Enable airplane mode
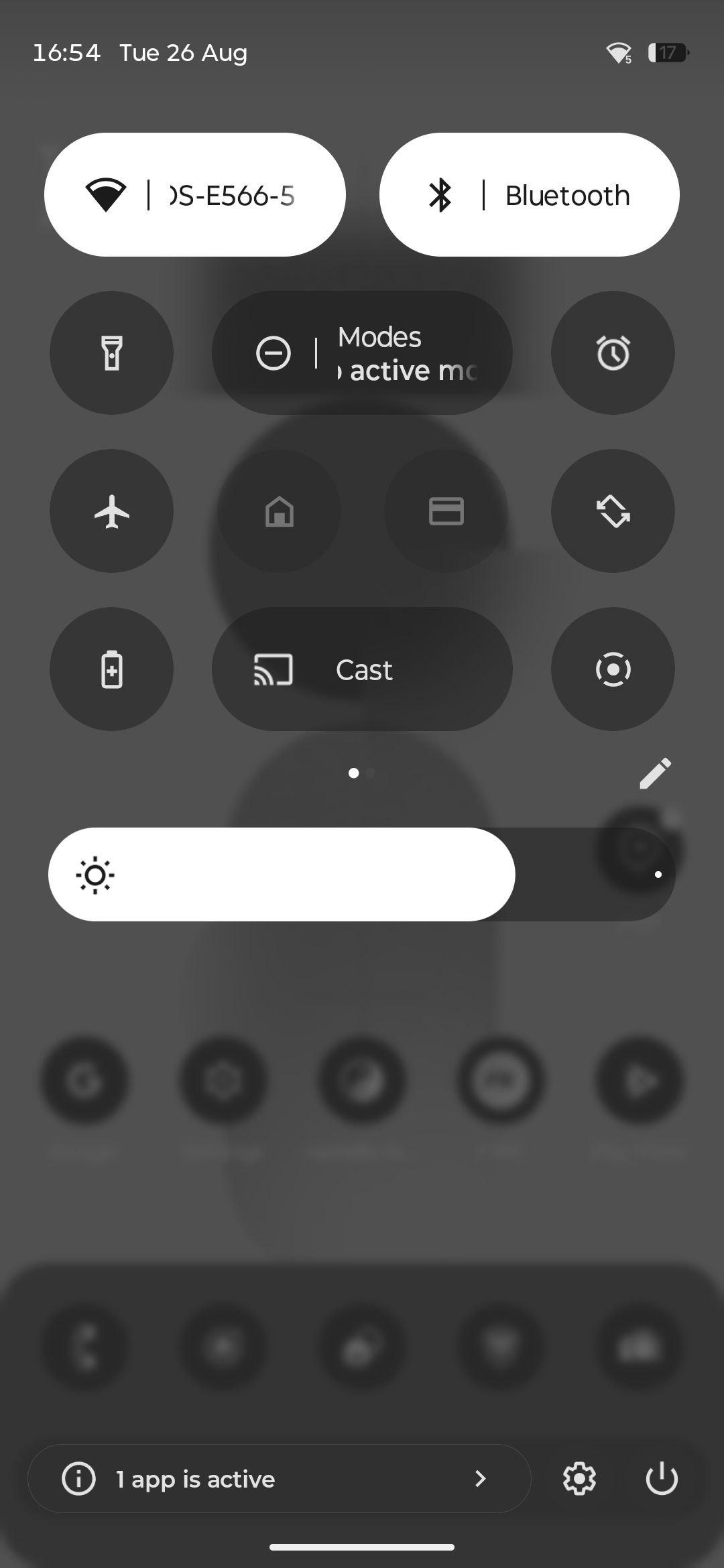 point(111,511)
